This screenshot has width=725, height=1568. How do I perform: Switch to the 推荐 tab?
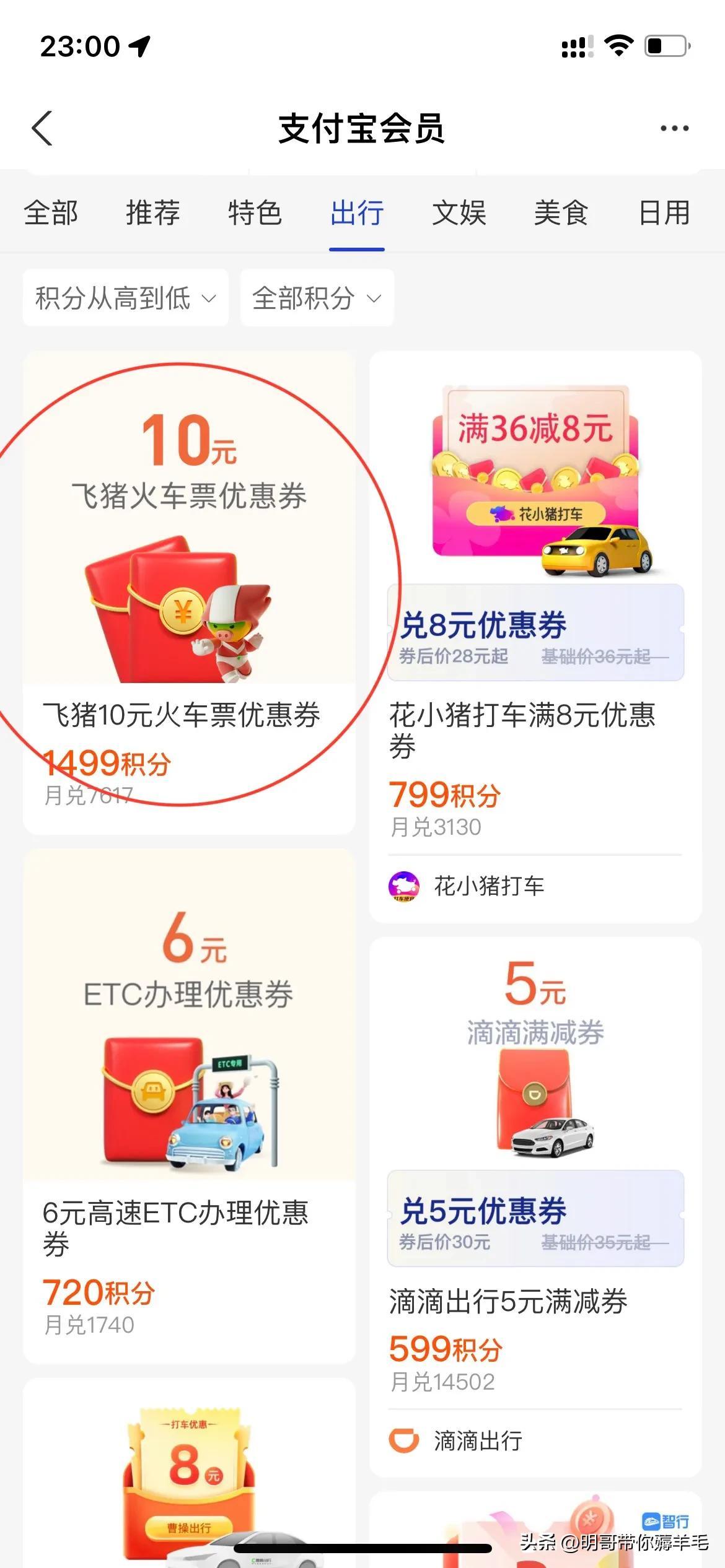152,213
